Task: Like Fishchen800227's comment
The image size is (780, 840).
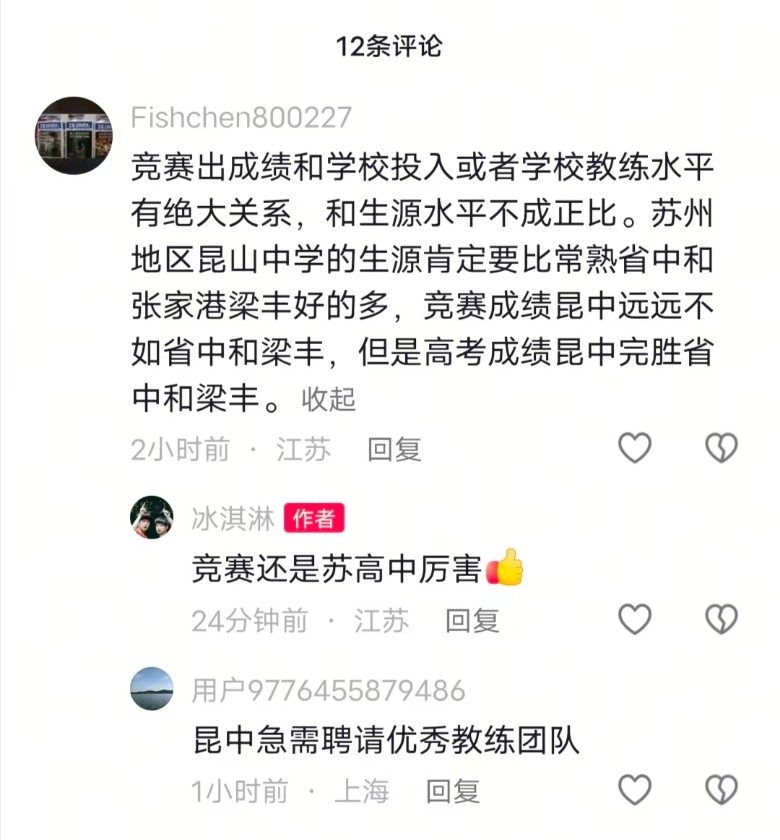Action: [634, 448]
